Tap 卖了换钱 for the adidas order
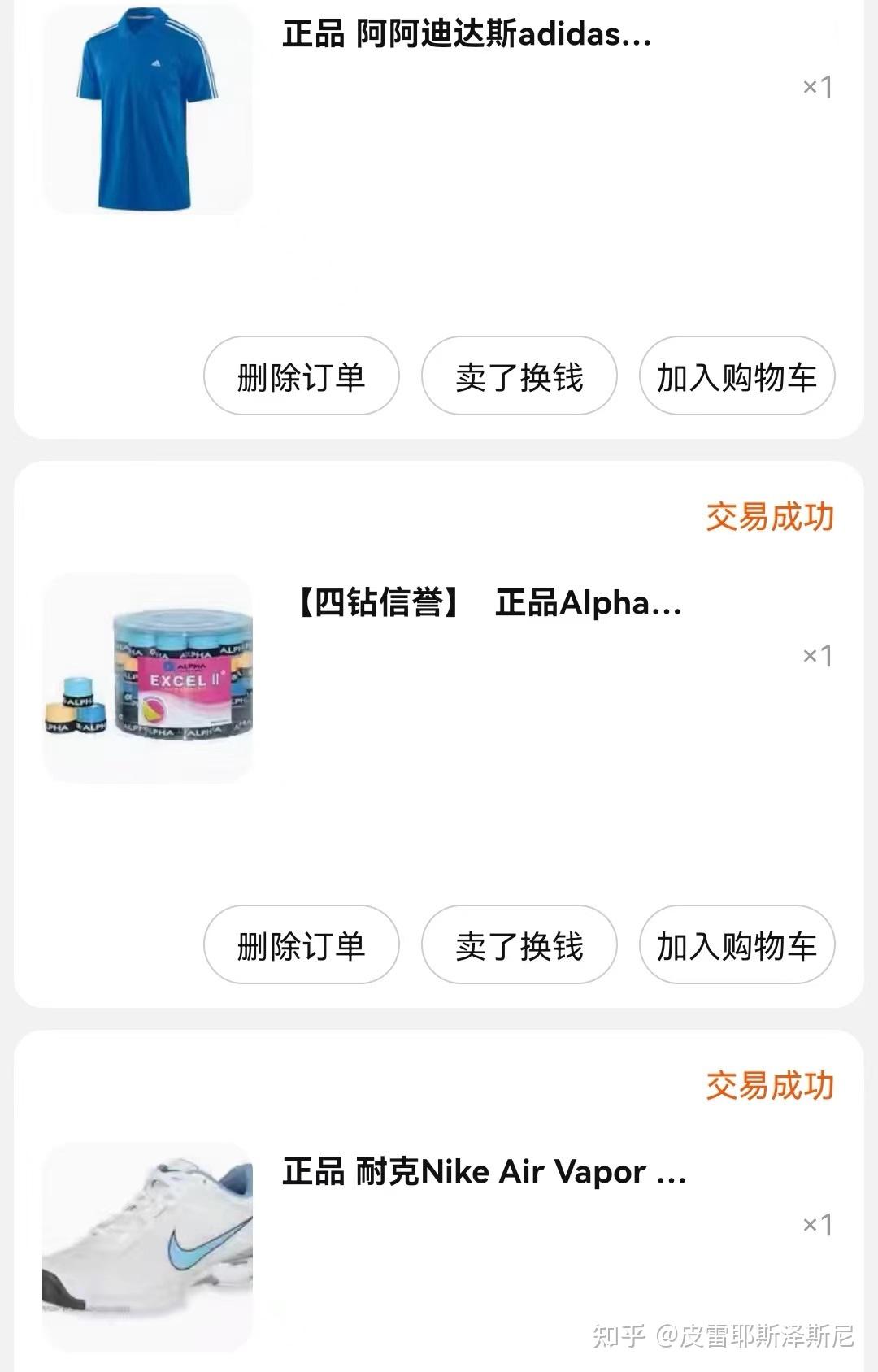Screen dimensions: 878x1372 click(x=519, y=376)
